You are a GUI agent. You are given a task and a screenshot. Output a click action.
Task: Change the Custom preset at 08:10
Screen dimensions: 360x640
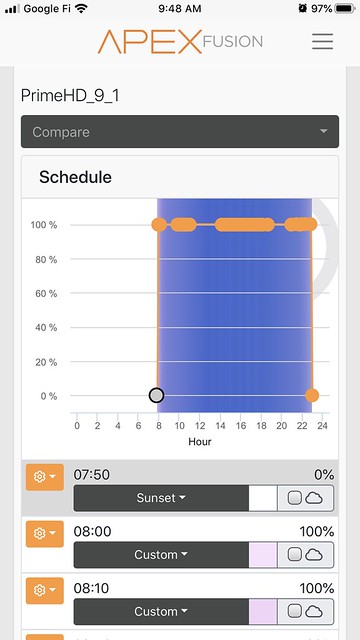click(x=161, y=611)
